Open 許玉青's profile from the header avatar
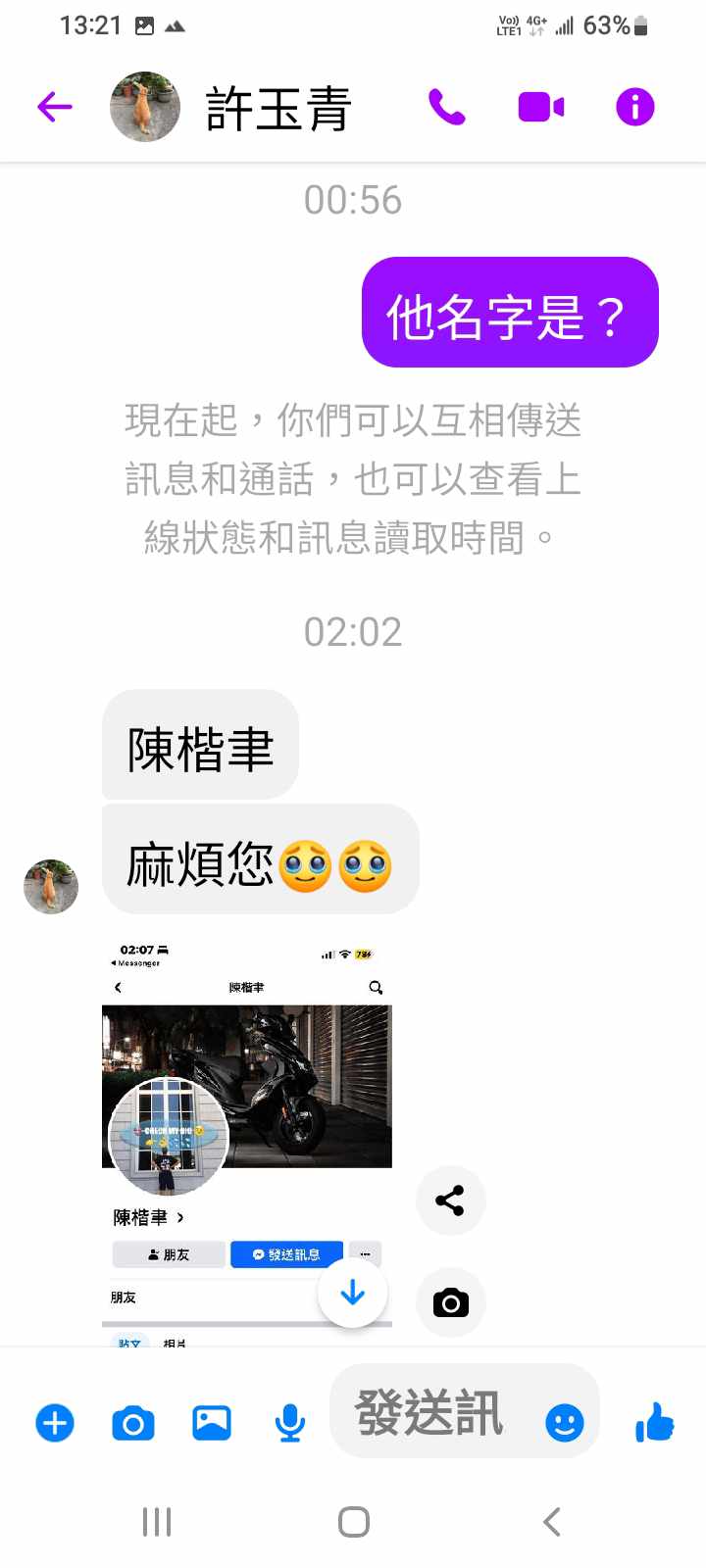706x1568 pixels. coord(145,107)
